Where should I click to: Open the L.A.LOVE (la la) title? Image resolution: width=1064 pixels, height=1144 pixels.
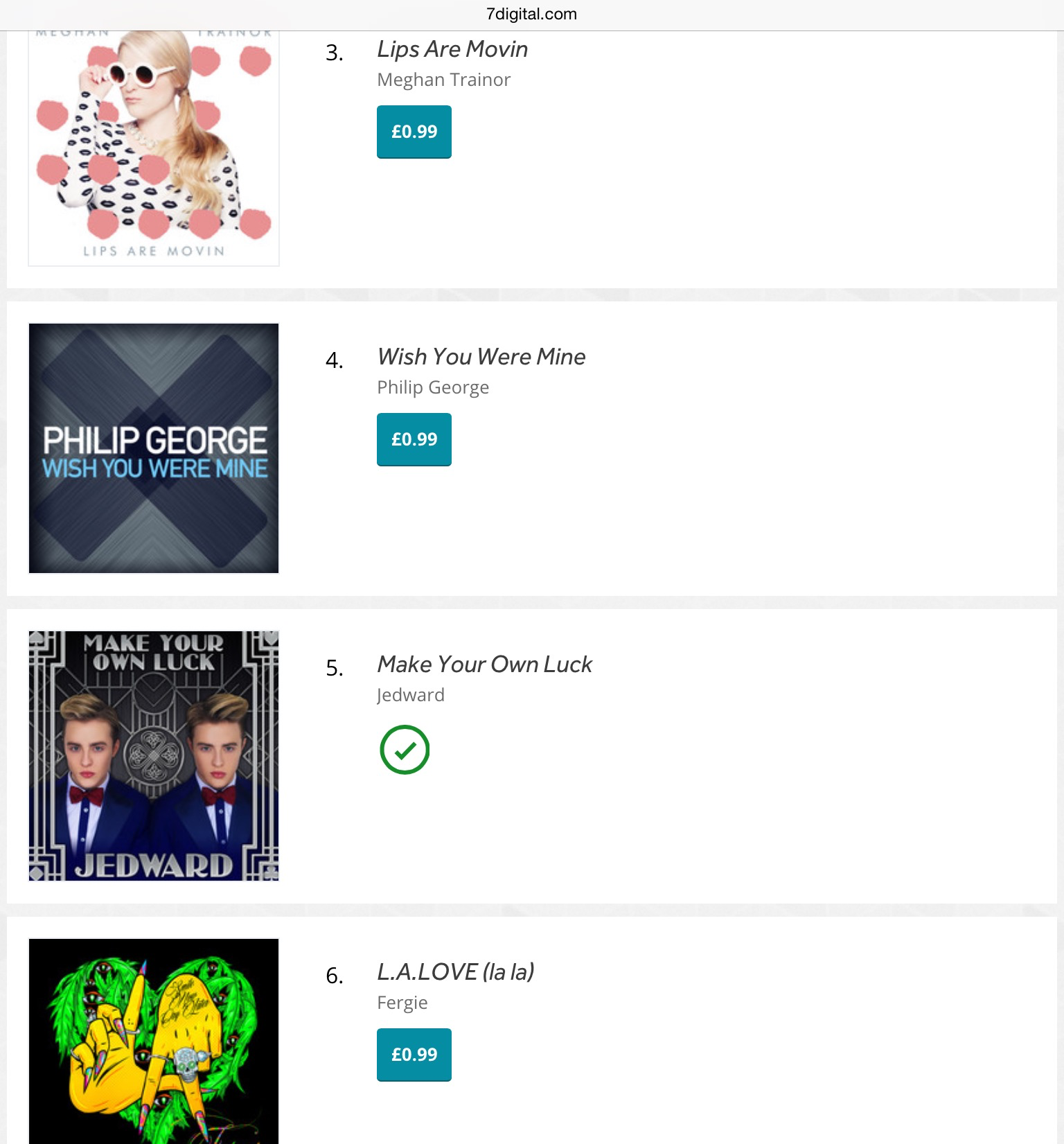(455, 972)
